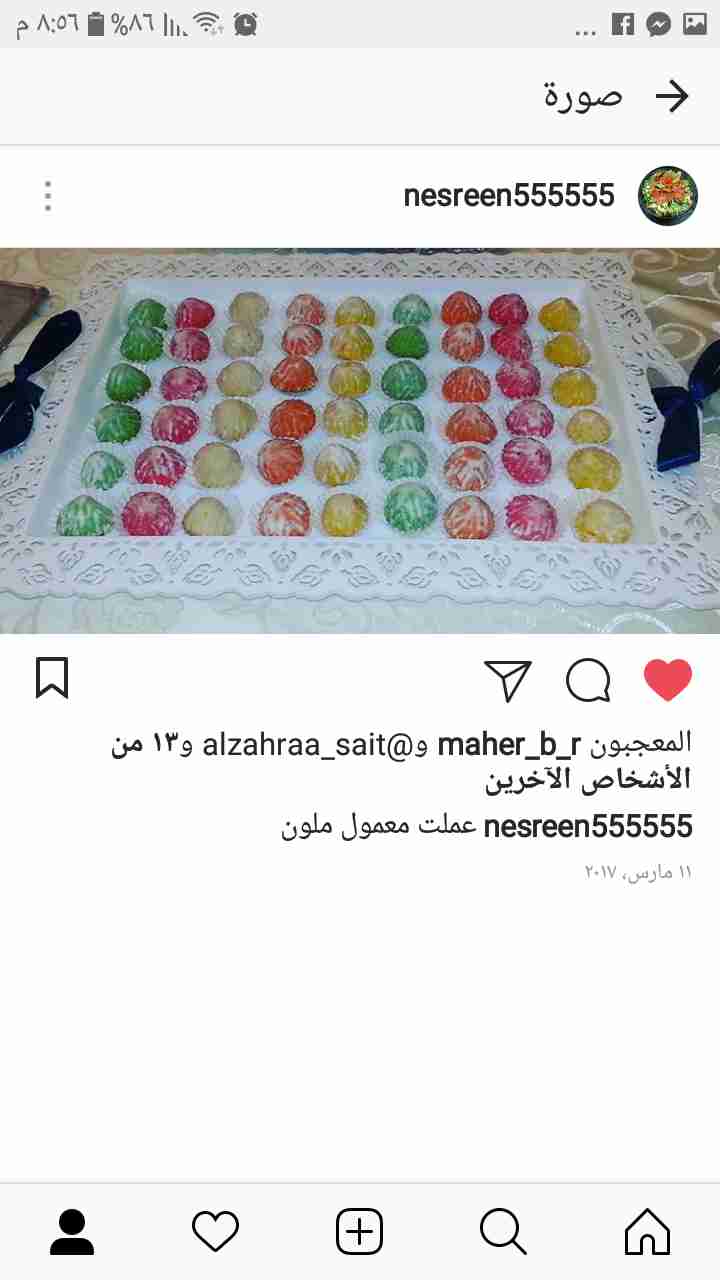Tap the colorful maamoul photo
This screenshot has width=720, height=1280.
coord(360,440)
